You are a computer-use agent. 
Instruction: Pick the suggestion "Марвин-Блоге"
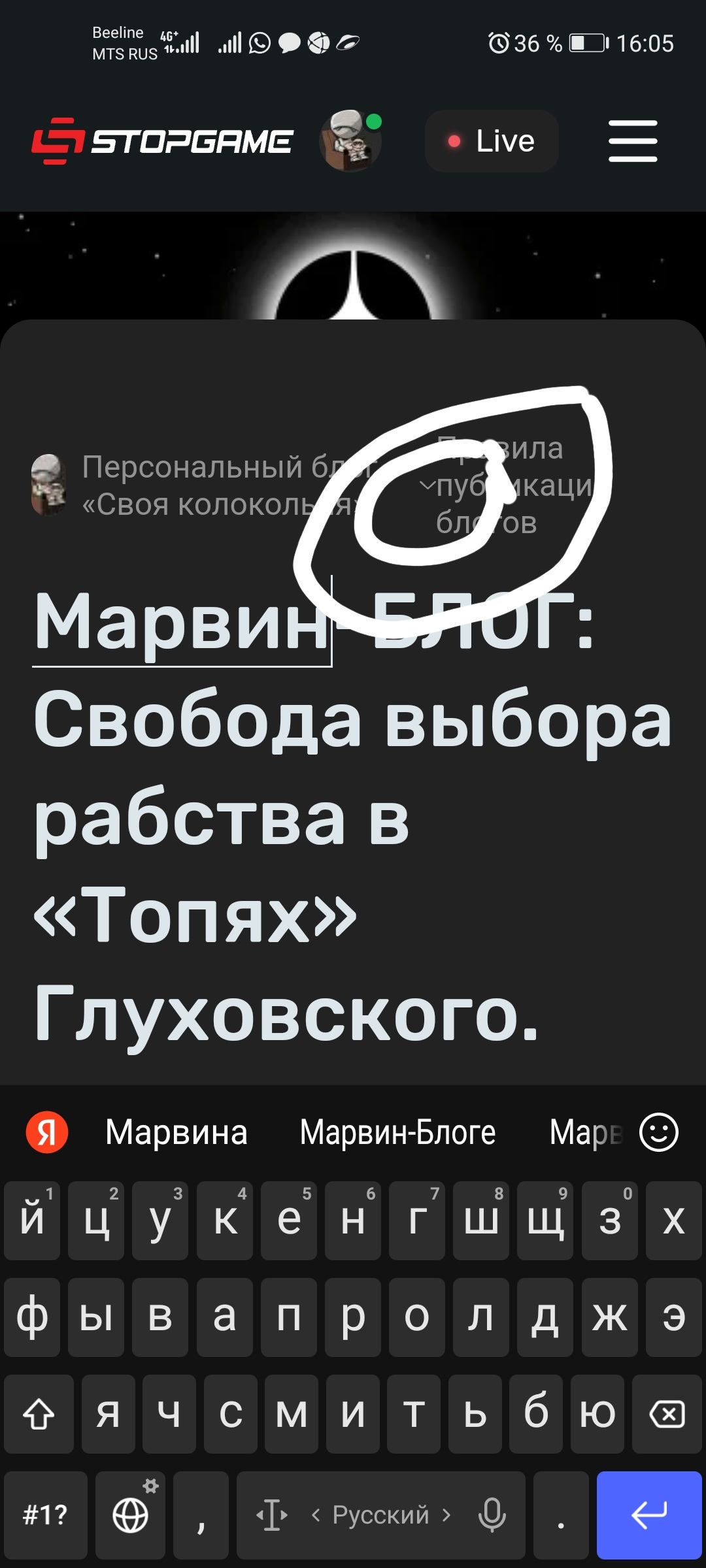pyautogui.click(x=397, y=1132)
